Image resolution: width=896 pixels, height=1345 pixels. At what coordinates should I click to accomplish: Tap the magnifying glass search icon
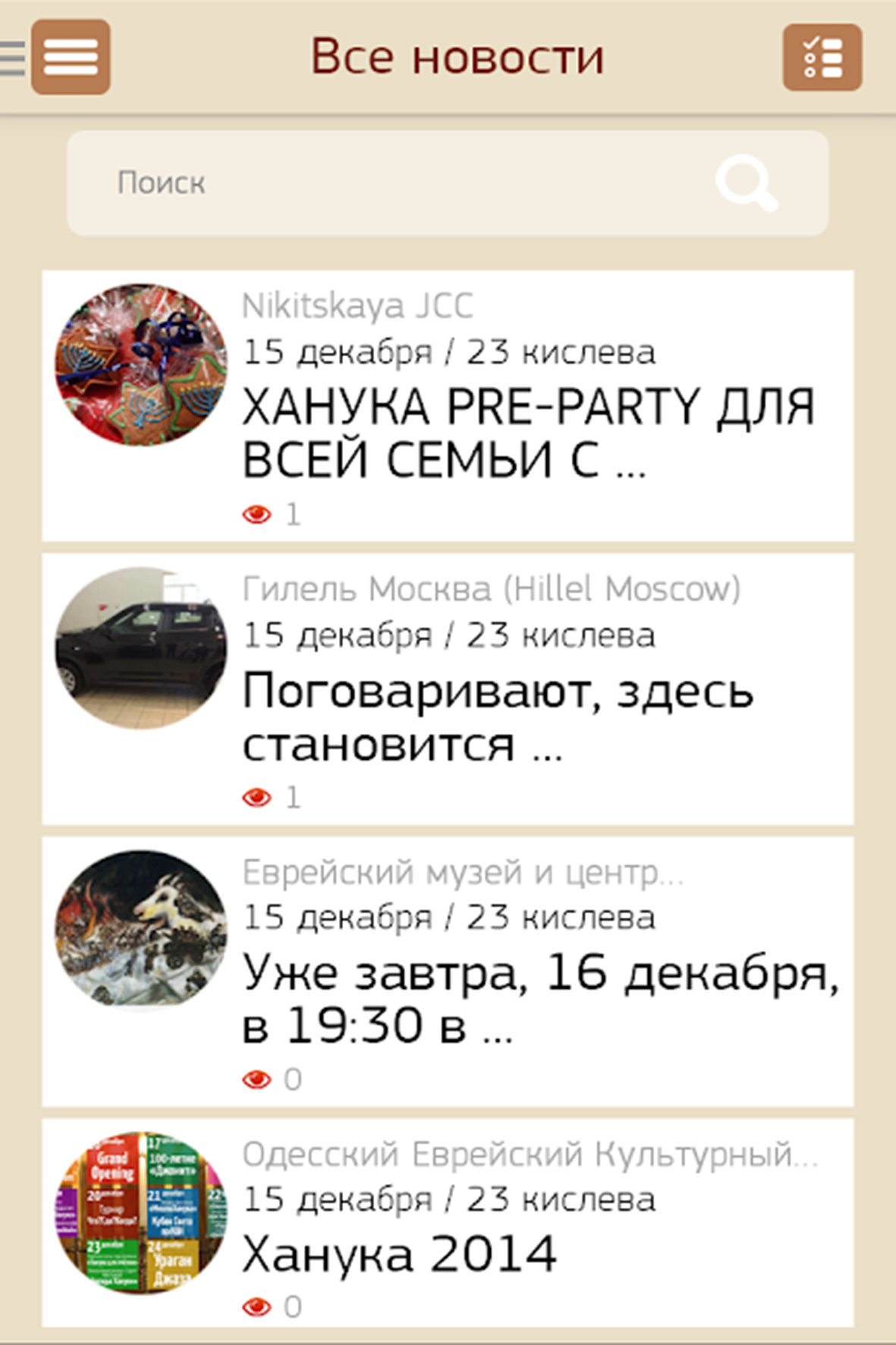[747, 183]
